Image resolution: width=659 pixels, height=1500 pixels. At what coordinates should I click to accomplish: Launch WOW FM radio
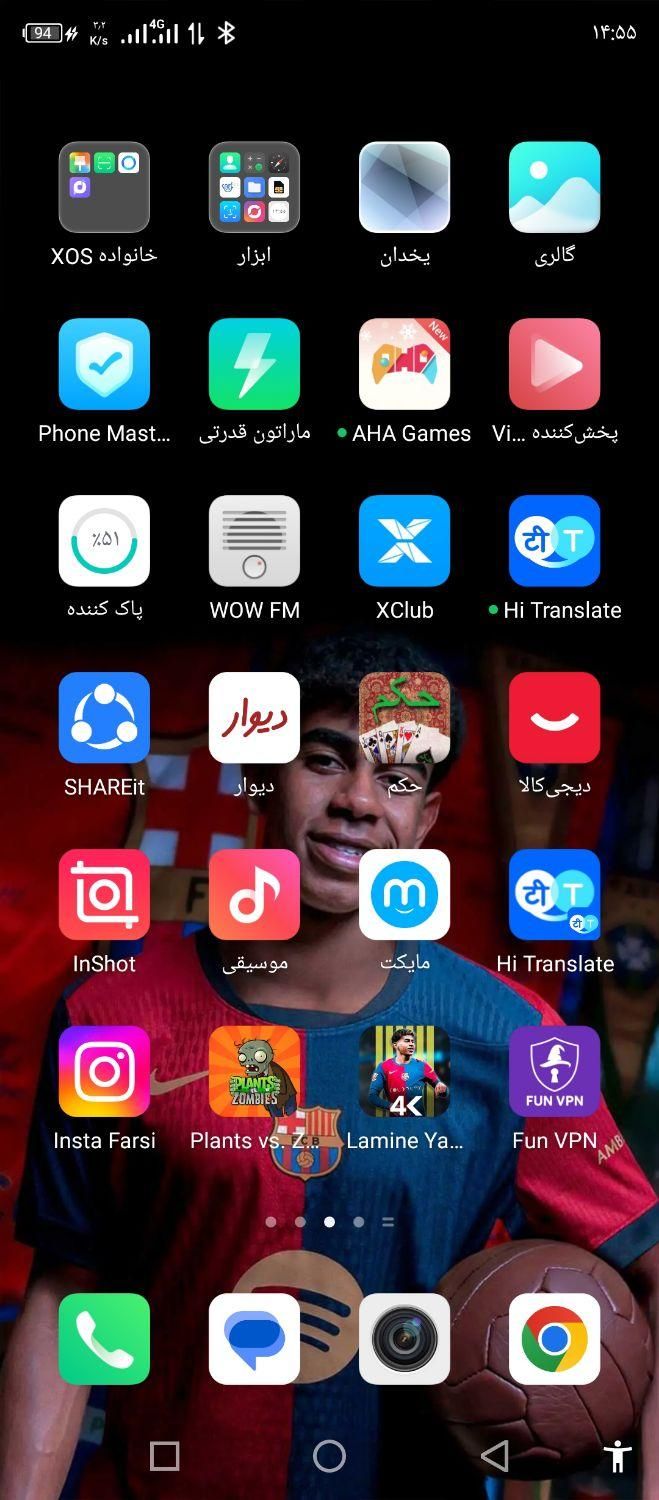[254, 541]
